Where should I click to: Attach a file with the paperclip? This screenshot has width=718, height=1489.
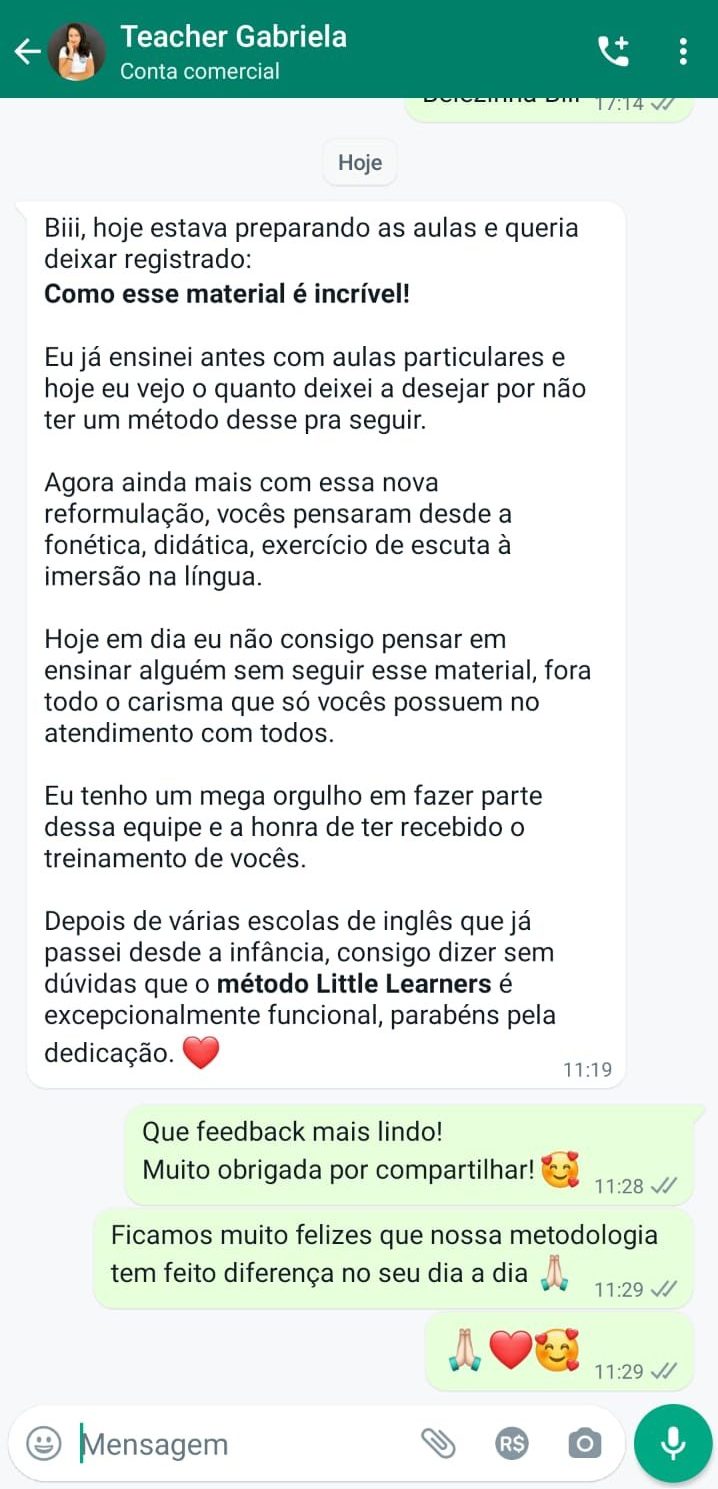438,1443
